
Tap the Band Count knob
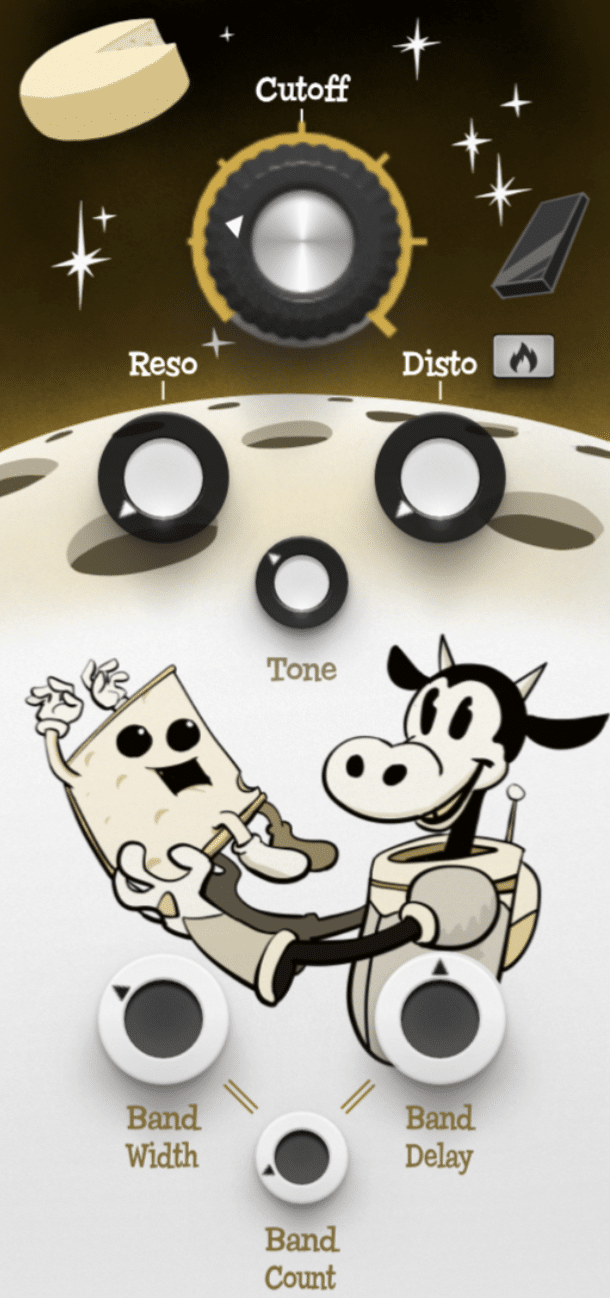click(302, 1158)
